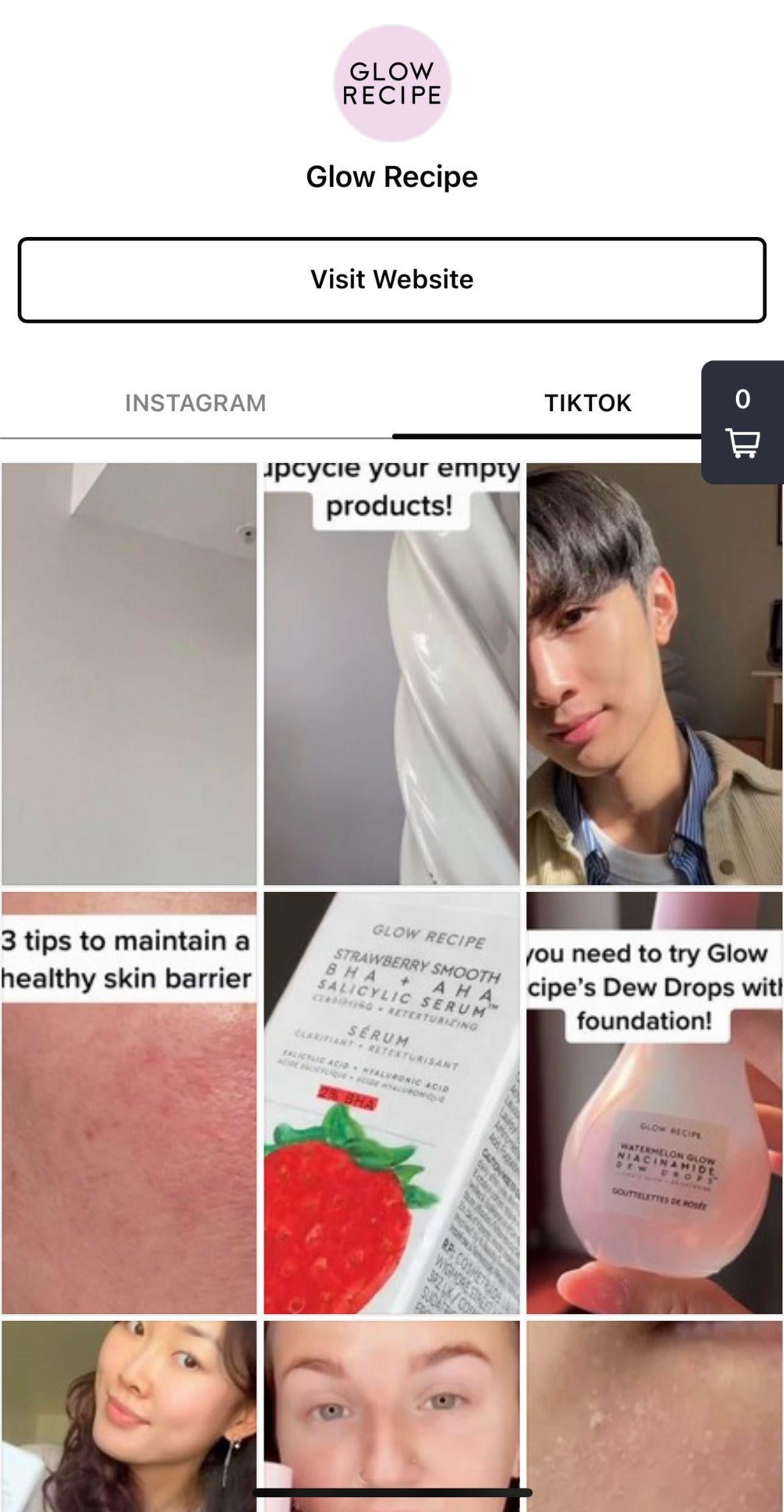This screenshot has width=784, height=1512.
Task: Open the video of the man in beige jacket
Action: click(654, 673)
